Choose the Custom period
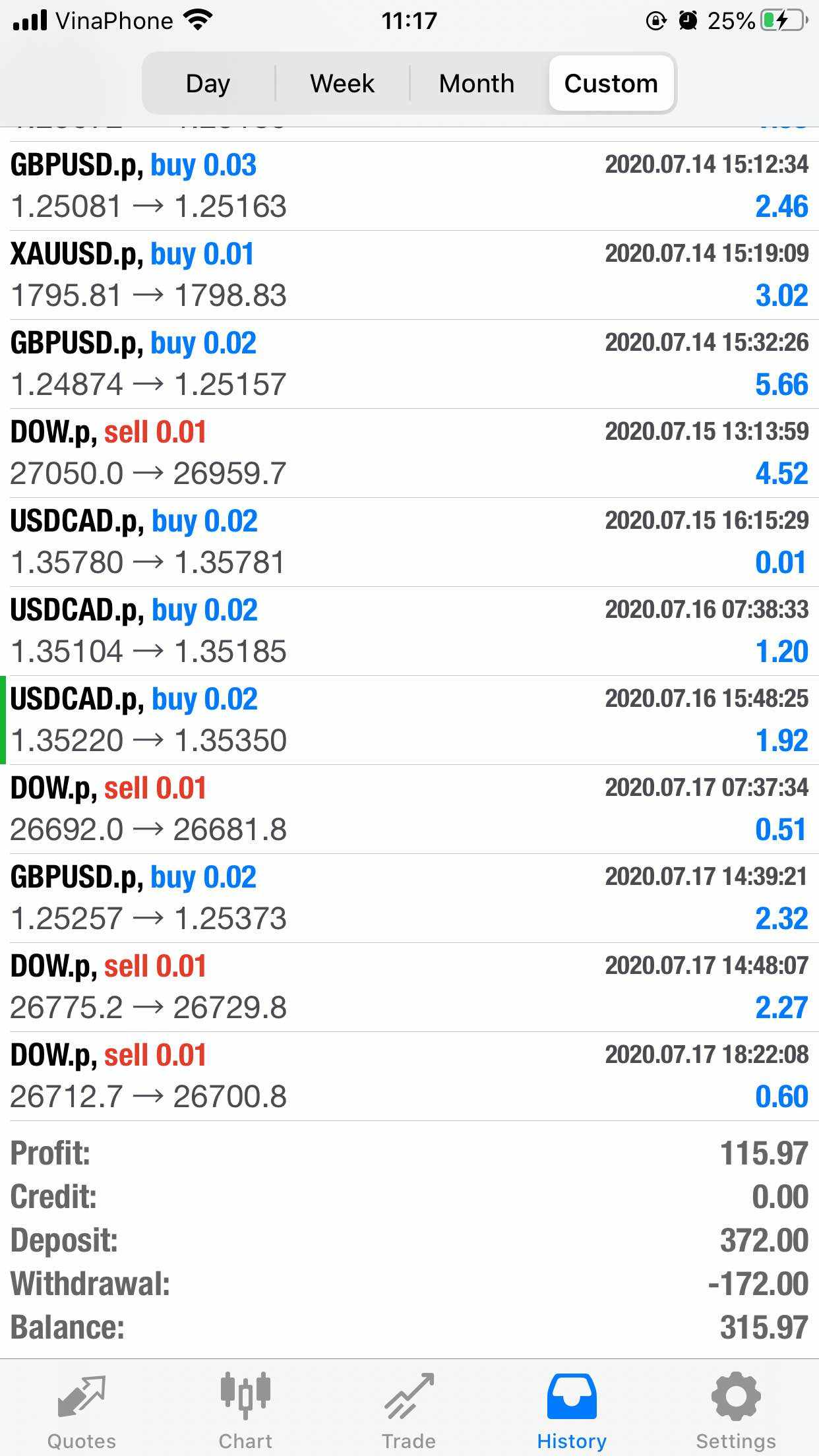The width and height of the screenshot is (819, 1456). click(x=611, y=84)
